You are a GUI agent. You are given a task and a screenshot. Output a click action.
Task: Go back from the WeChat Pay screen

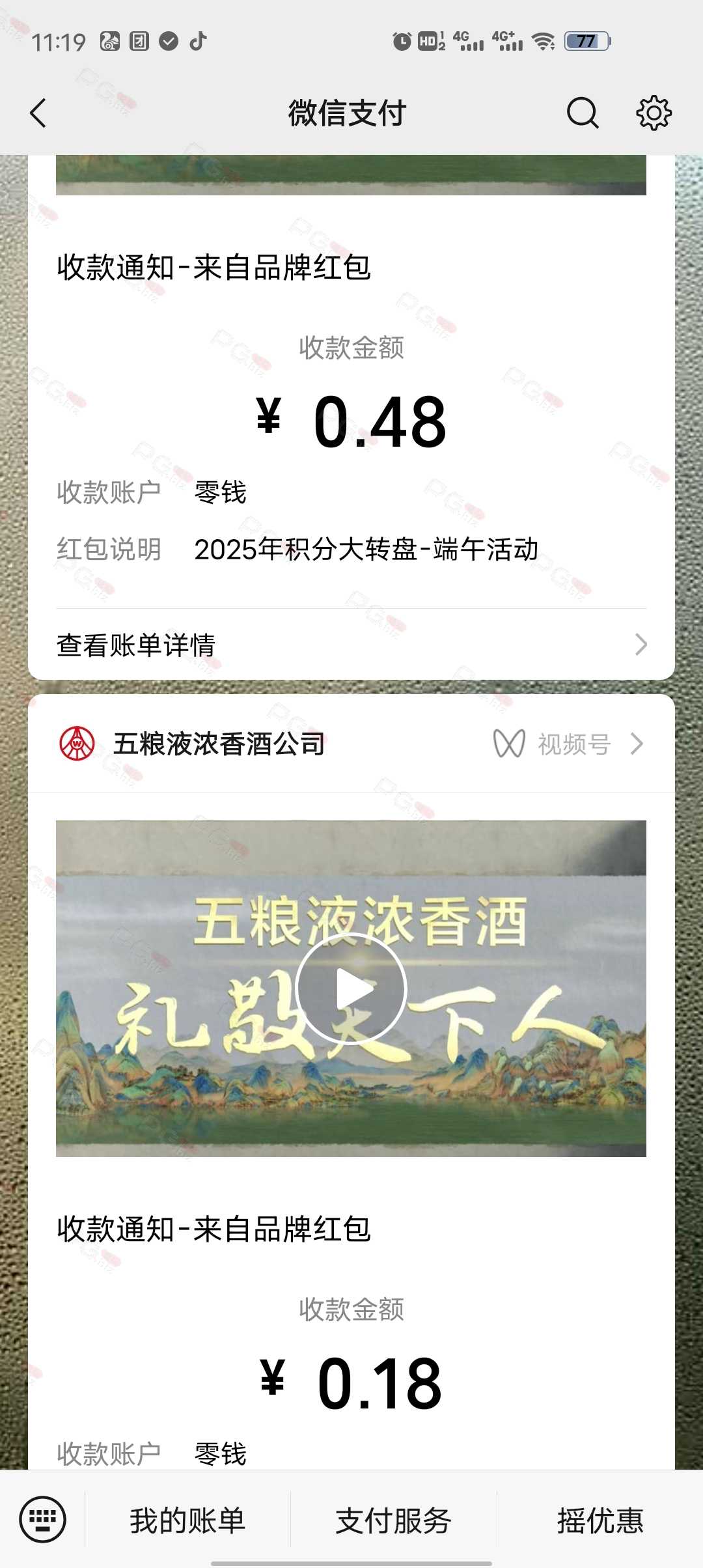coord(39,113)
